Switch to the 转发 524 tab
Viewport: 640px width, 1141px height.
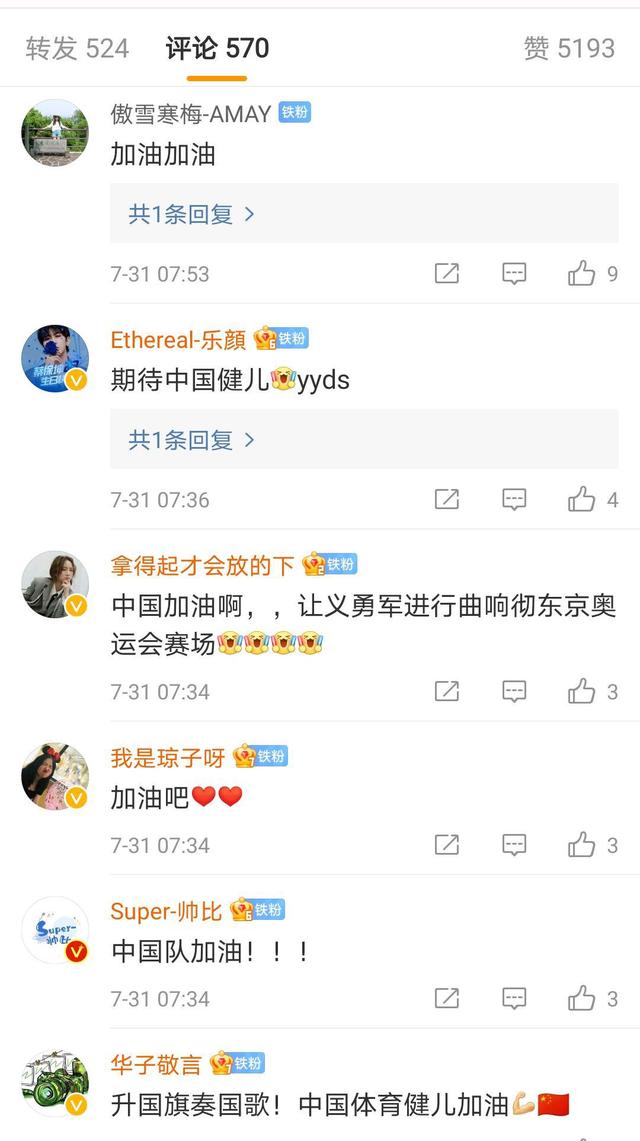(77, 48)
